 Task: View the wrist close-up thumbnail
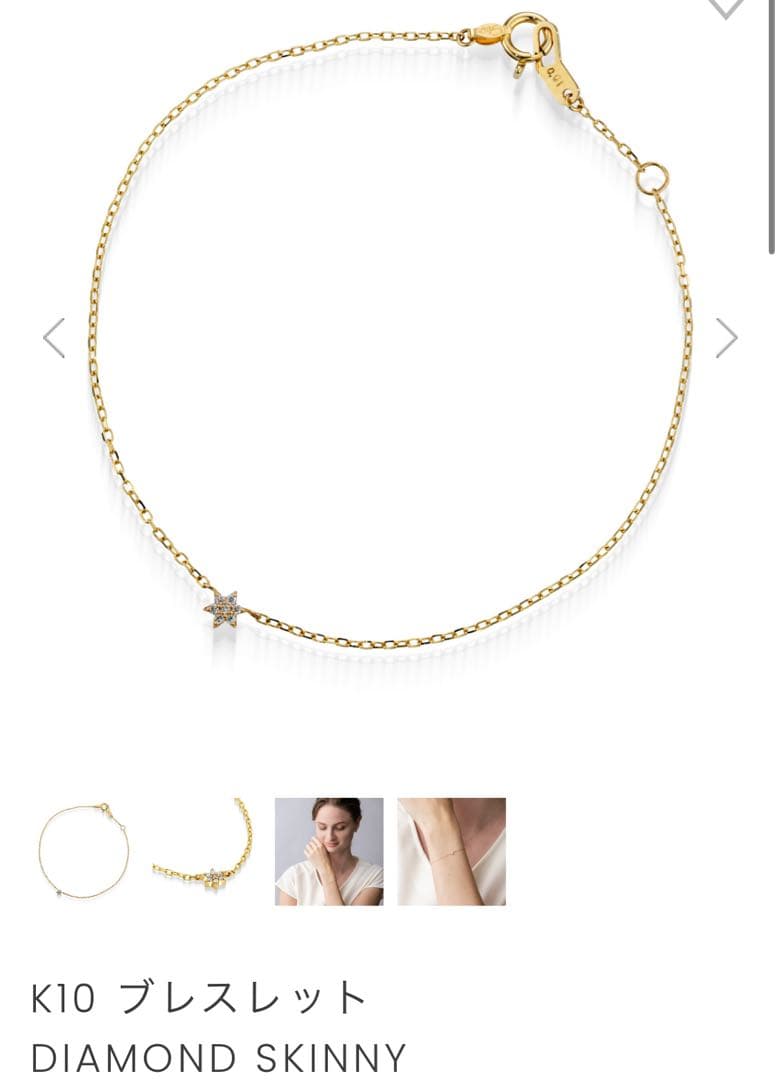(452, 851)
